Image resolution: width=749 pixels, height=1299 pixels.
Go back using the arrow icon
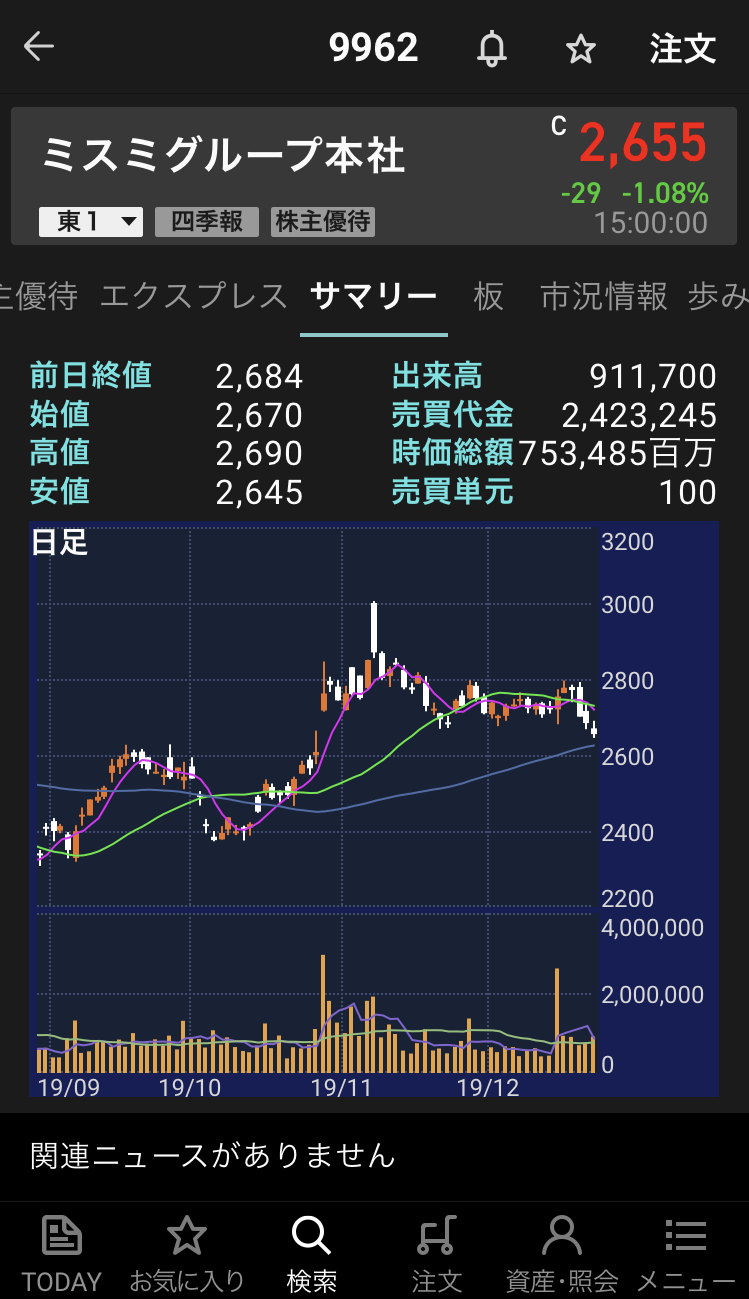(39, 47)
